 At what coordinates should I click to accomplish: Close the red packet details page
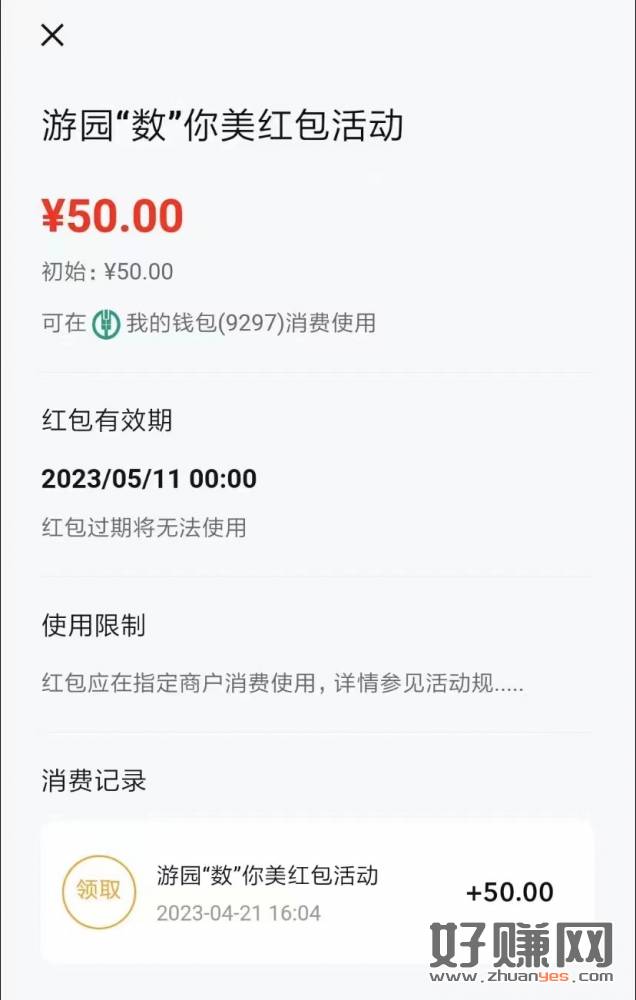click(52, 35)
